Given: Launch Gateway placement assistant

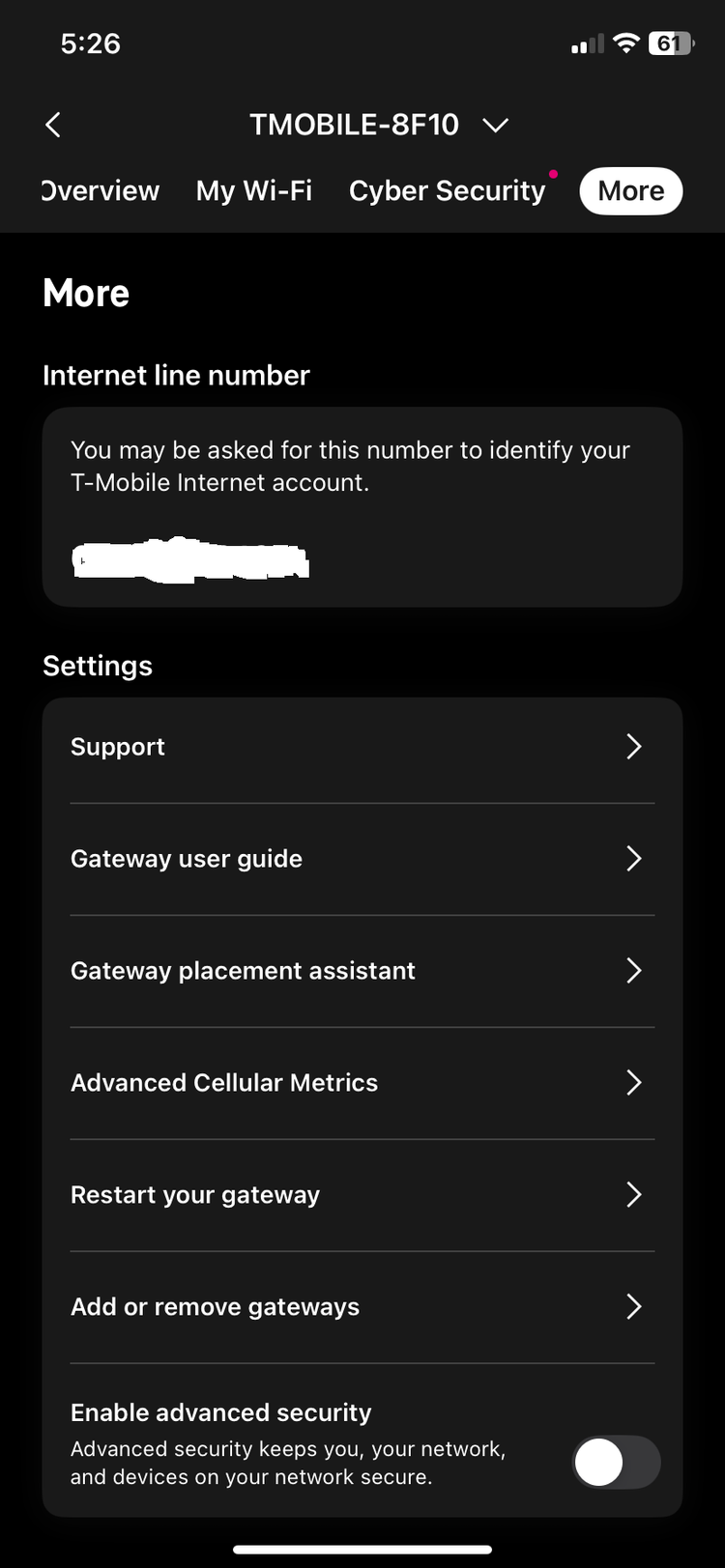Looking at the screenshot, I should tap(362, 971).
